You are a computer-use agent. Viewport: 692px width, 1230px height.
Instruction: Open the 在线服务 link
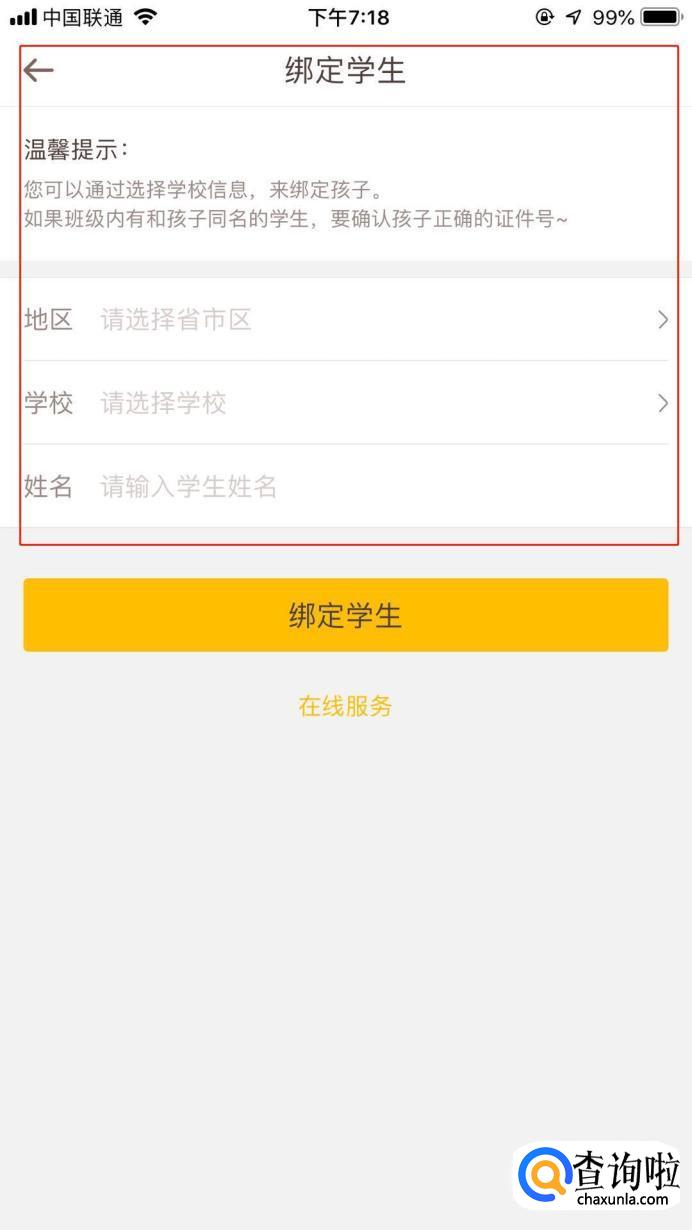coord(345,707)
